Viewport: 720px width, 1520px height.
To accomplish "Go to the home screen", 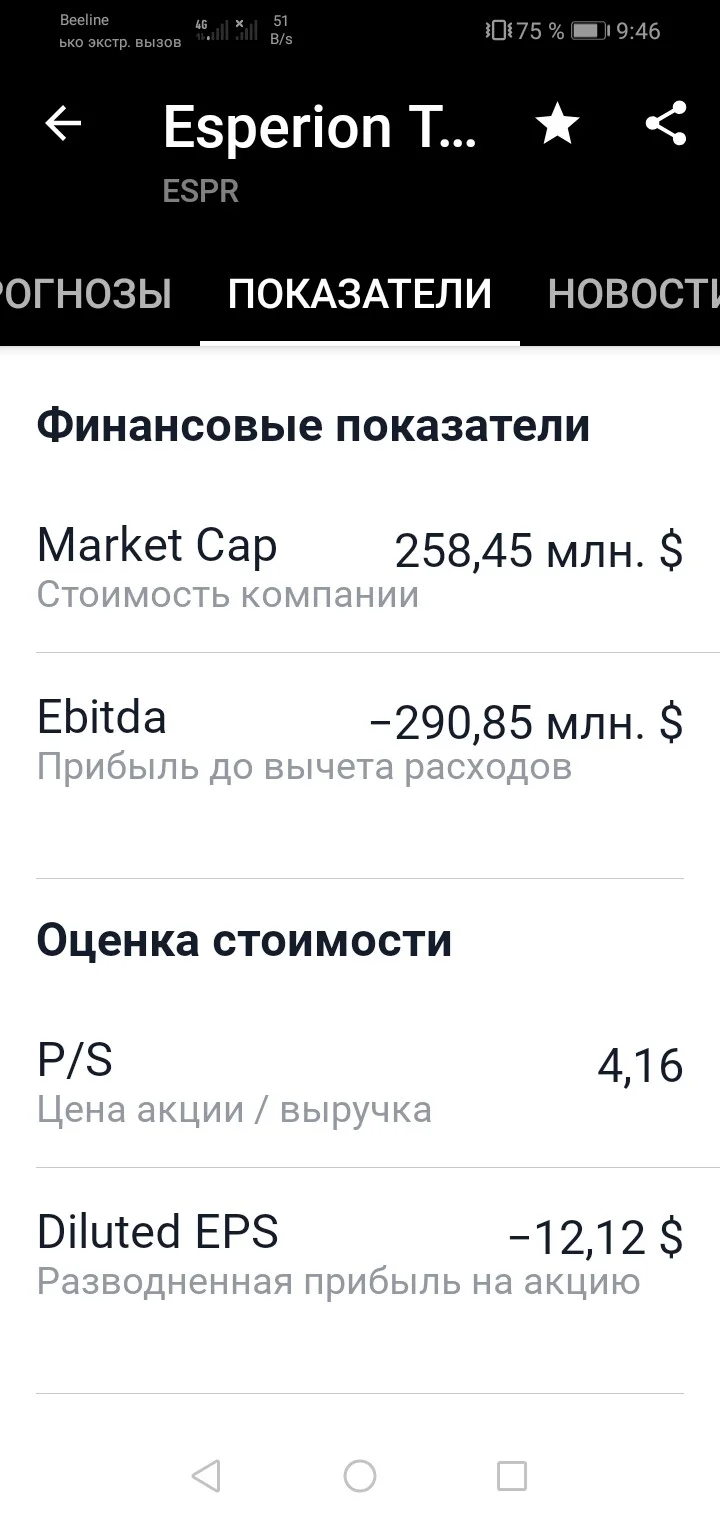I will (x=360, y=1476).
